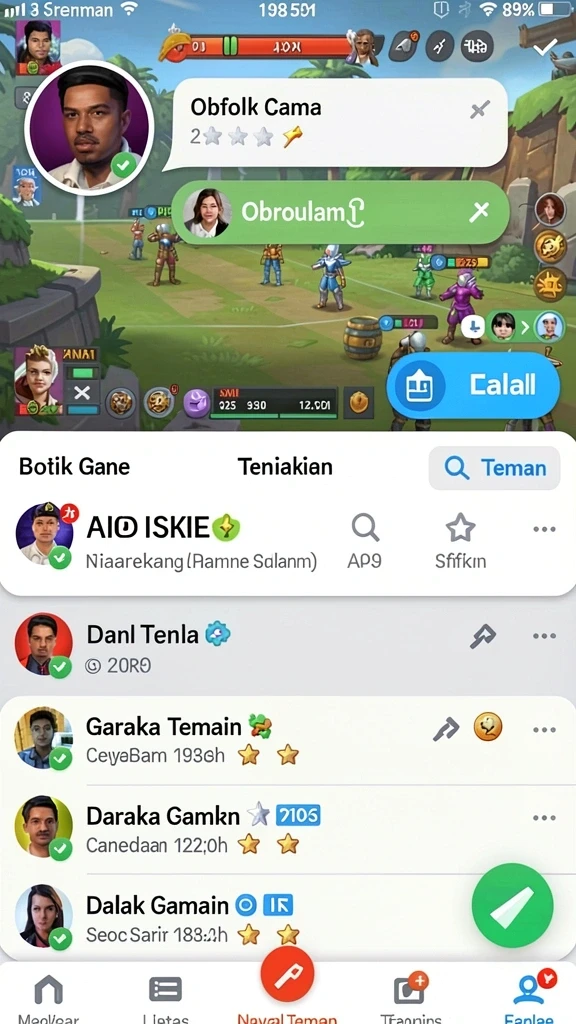Tap the emoji icon on Garaka Temain's row
Screen dimensions: 576x1024
click(488, 726)
